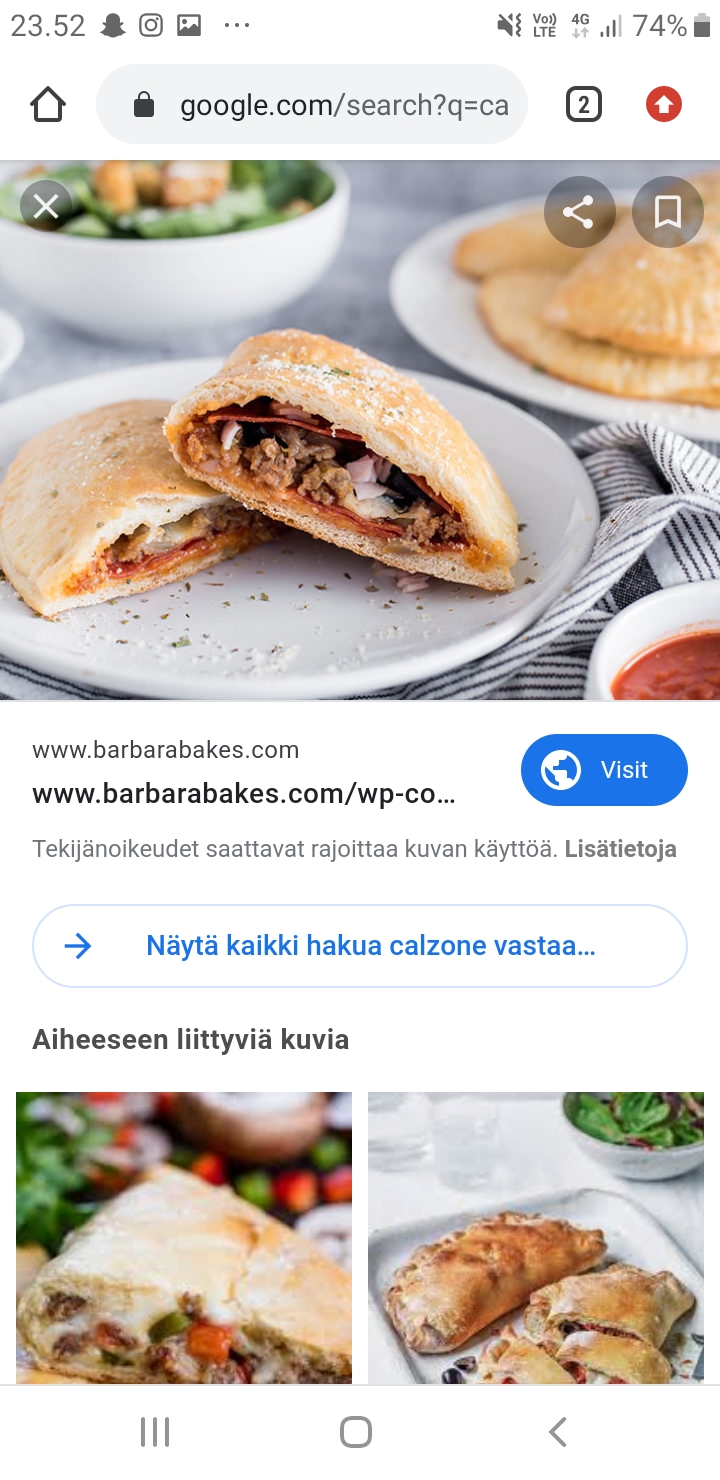Open the tab switcher showing 2 tabs
Viewport: 720px width, 1480px height.
(584, 105)
